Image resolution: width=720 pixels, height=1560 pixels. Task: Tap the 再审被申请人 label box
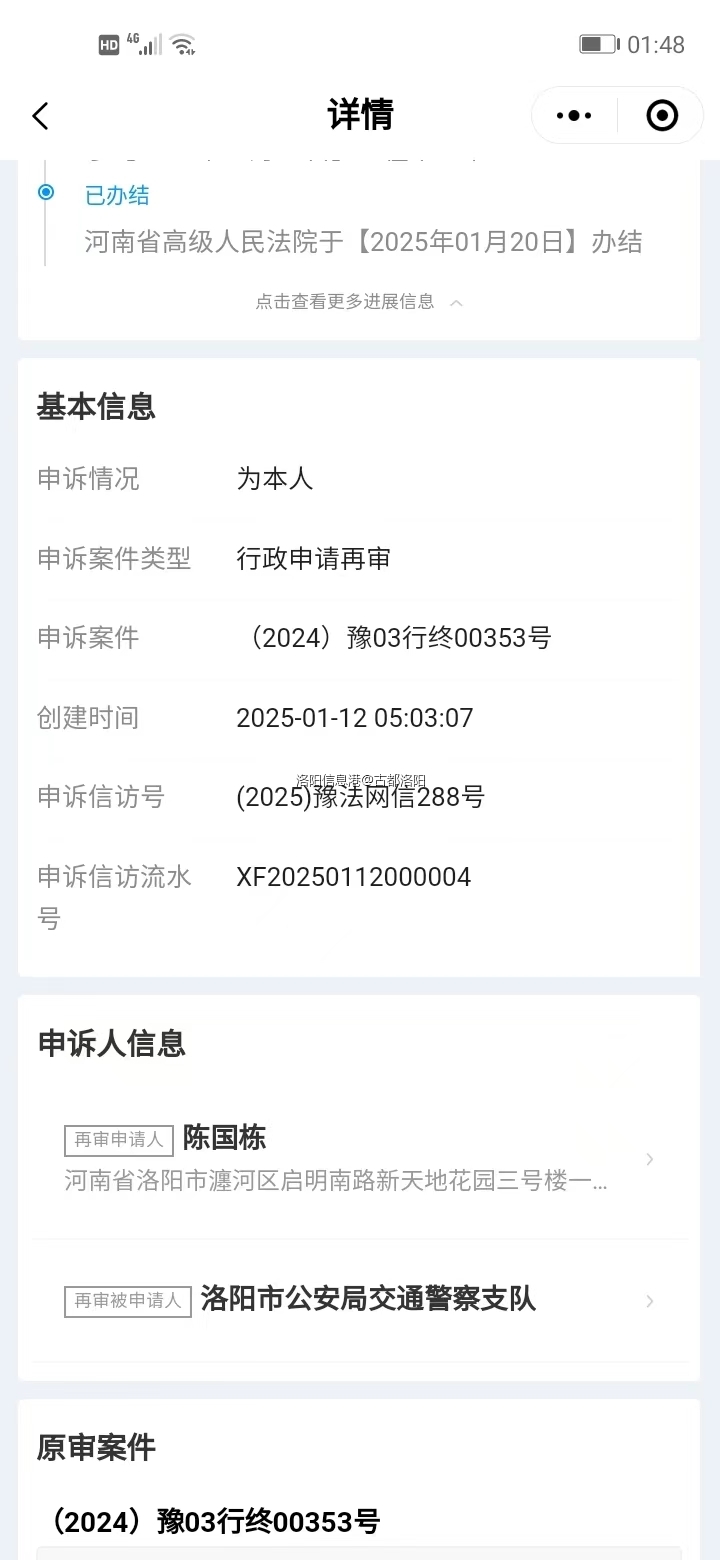[127, 1302]
